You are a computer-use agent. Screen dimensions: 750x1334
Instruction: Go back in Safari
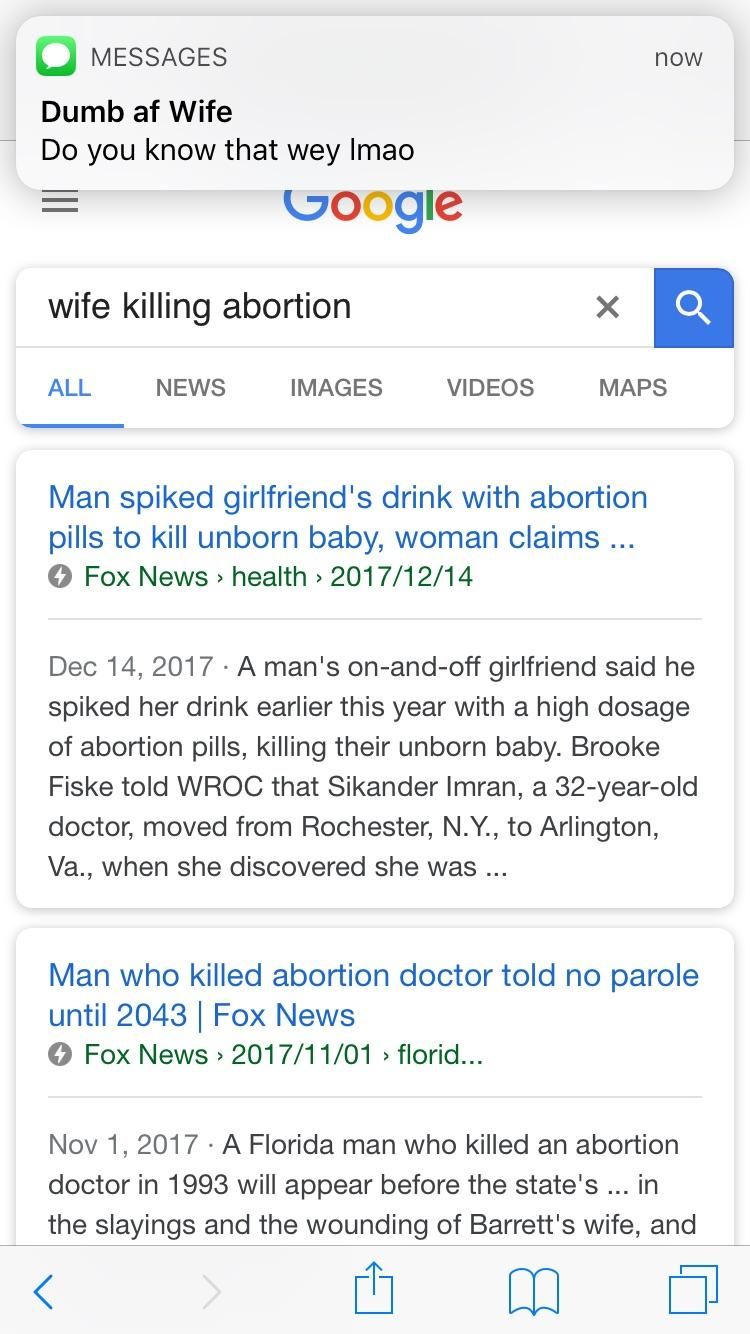pos(43,1291)
